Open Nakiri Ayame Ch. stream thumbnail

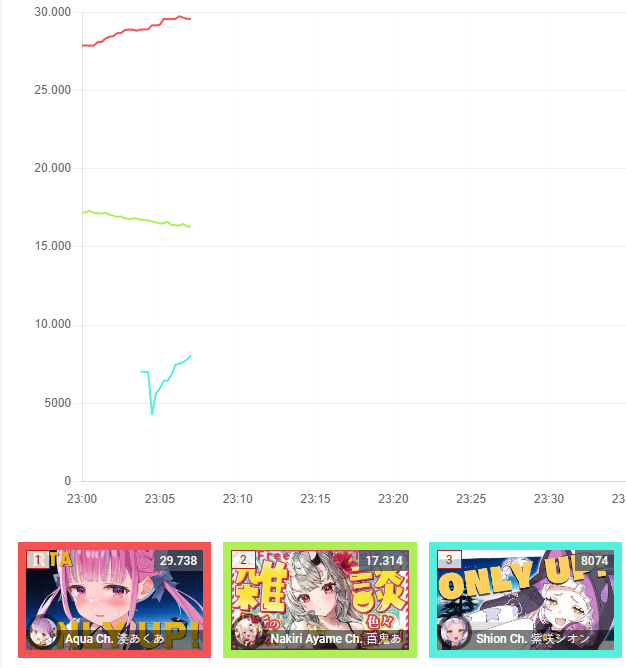click(x=320, y=599)
